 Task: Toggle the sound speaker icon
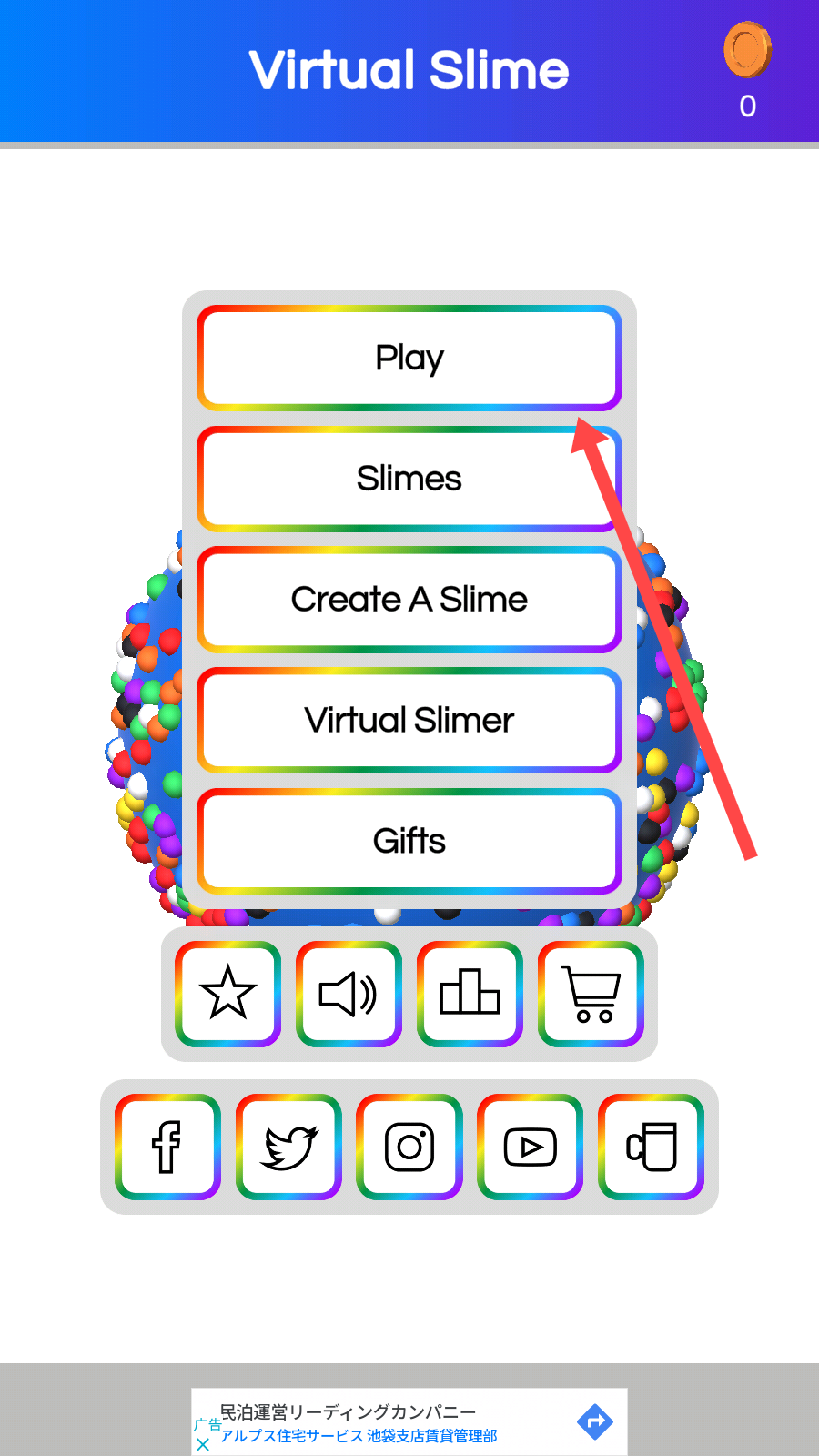tap(349, 994)
